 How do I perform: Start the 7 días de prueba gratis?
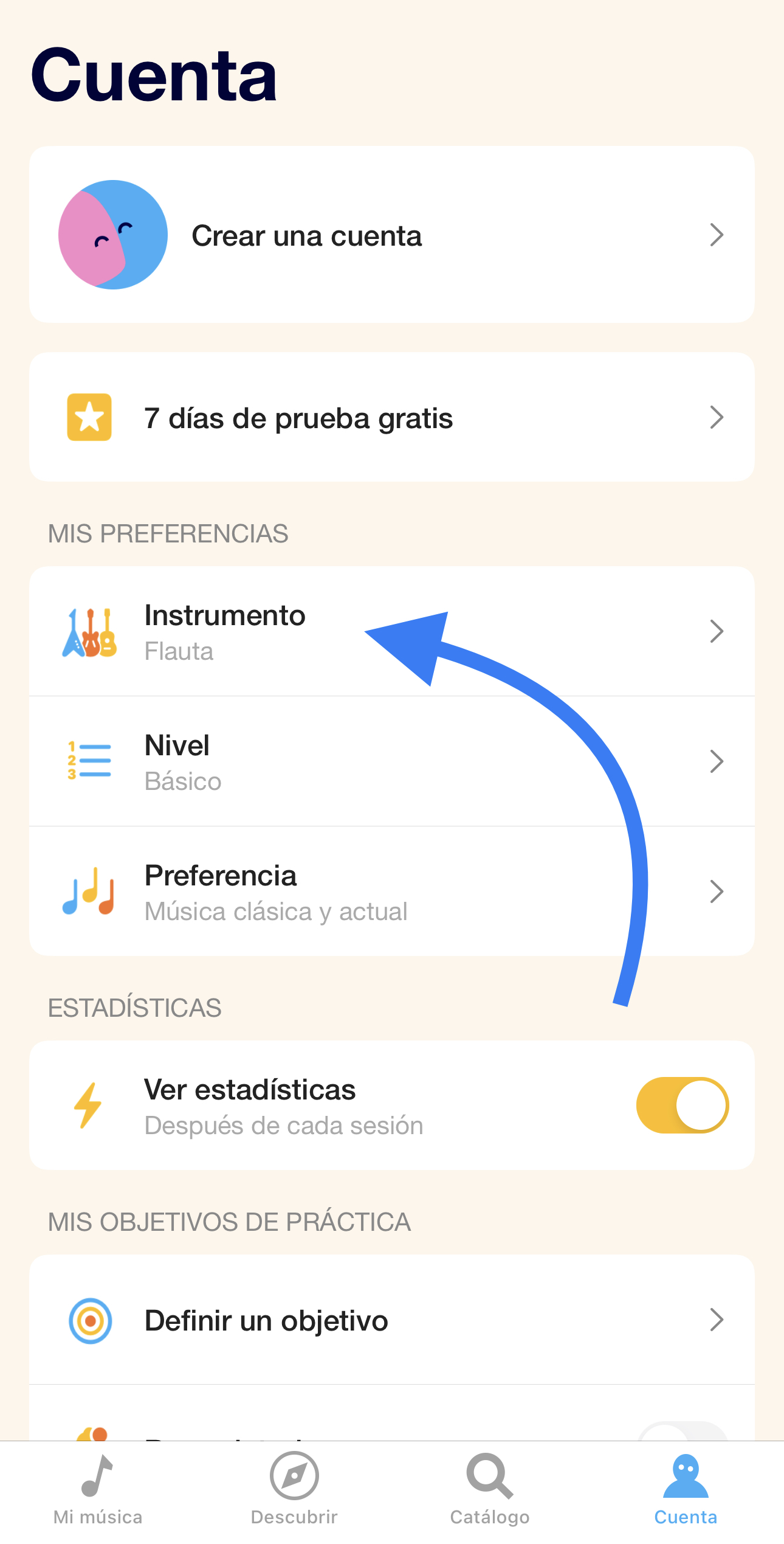[391, 418]
